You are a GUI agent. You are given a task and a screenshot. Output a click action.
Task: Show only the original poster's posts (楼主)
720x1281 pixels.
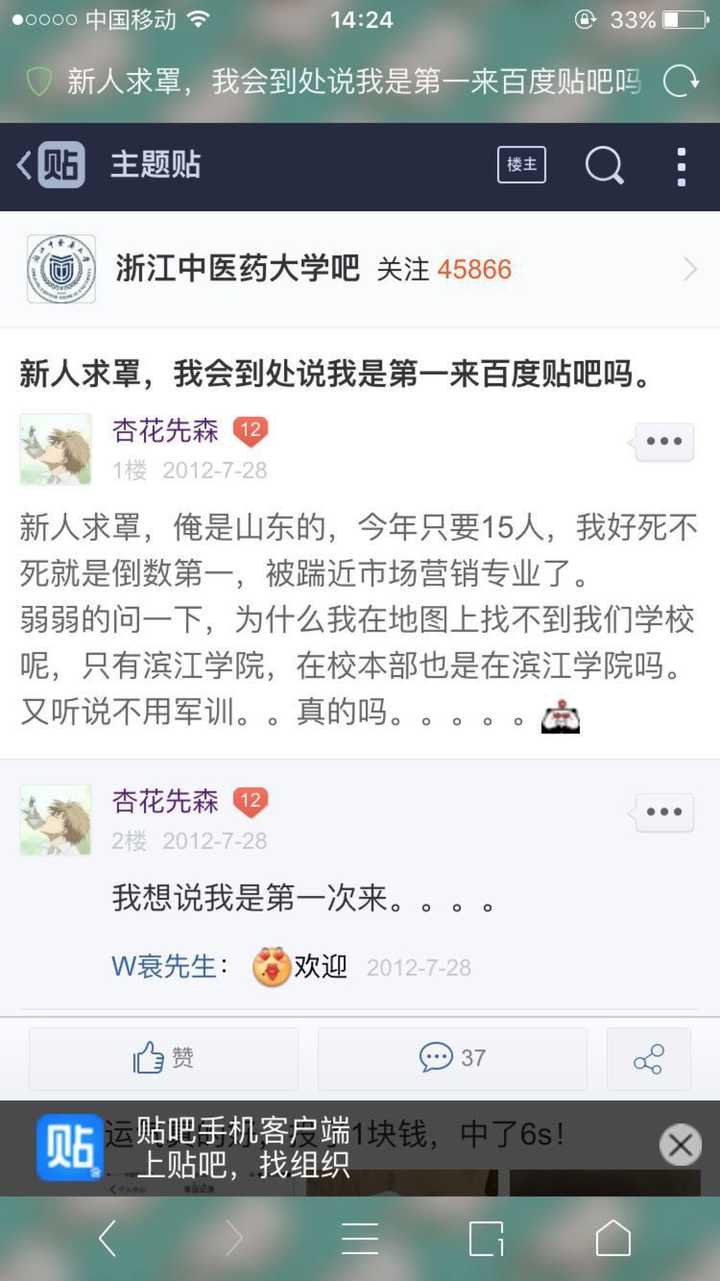522,165
